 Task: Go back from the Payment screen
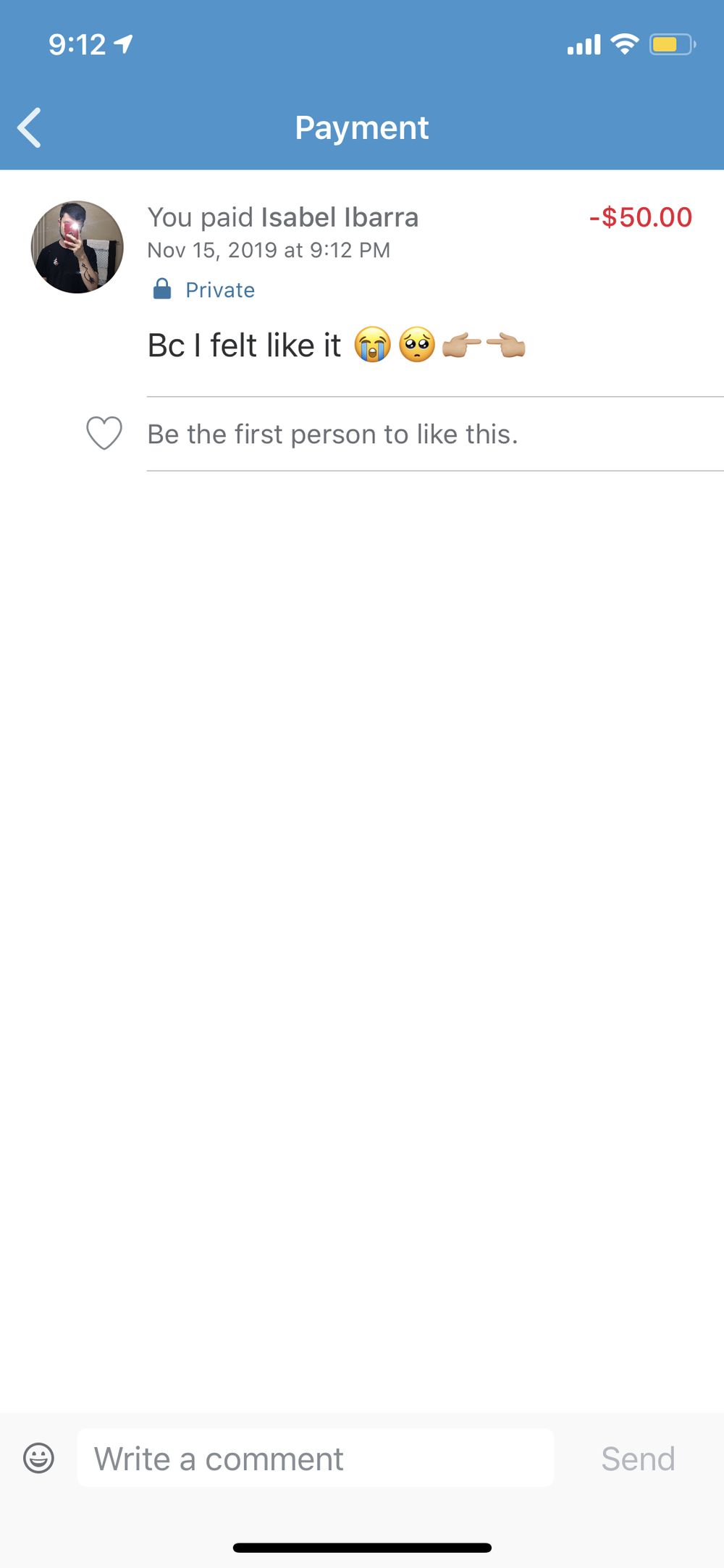tap(30, 128)
